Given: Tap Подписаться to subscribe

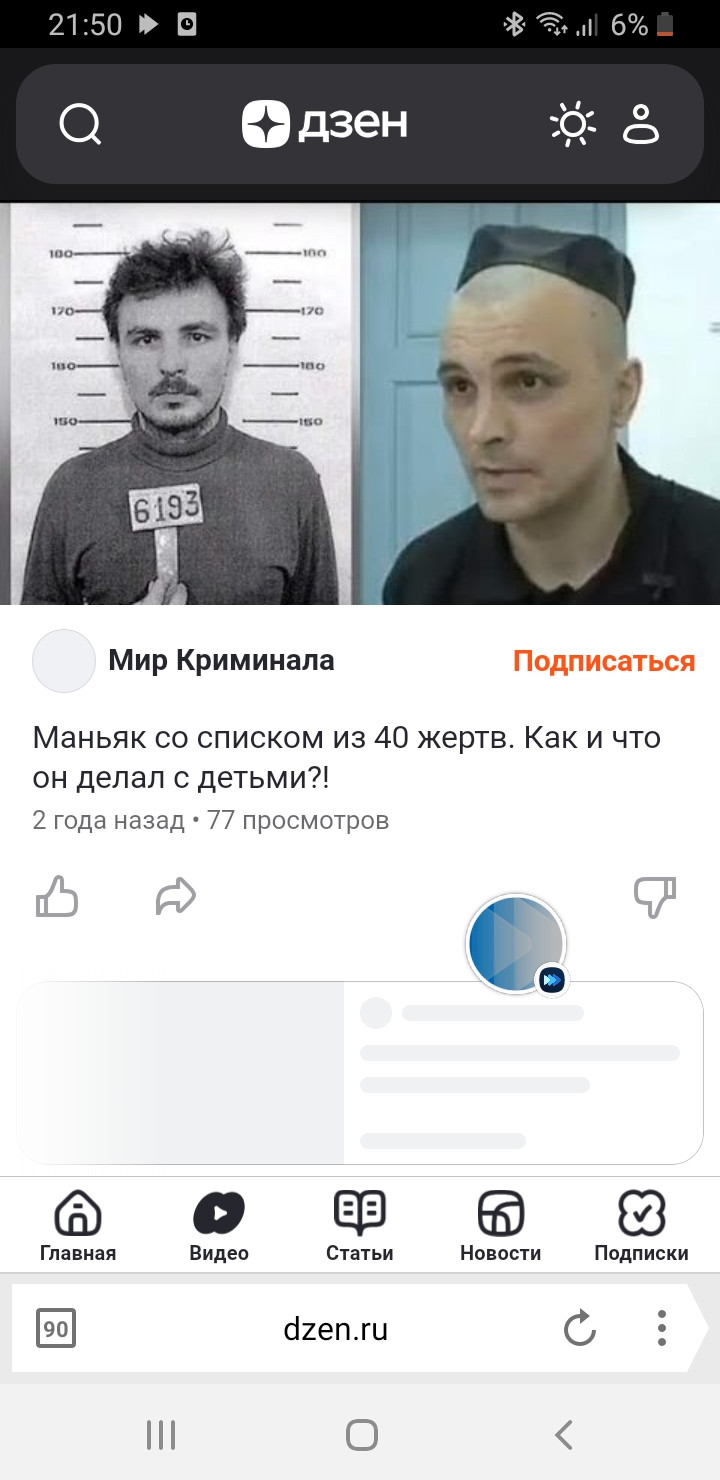Looking at the screenshot, I should coord(604,661).
